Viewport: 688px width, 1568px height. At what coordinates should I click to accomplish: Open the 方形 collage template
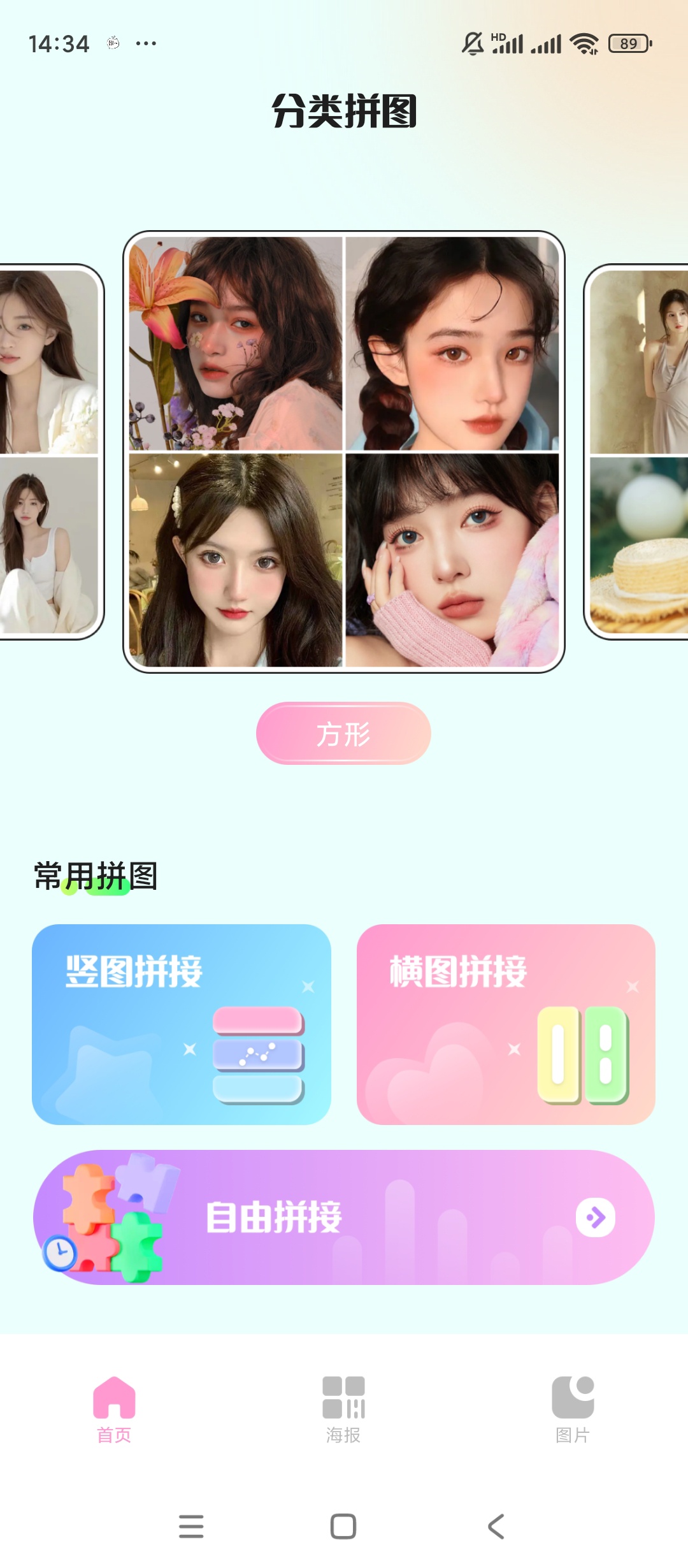[343, 733]
